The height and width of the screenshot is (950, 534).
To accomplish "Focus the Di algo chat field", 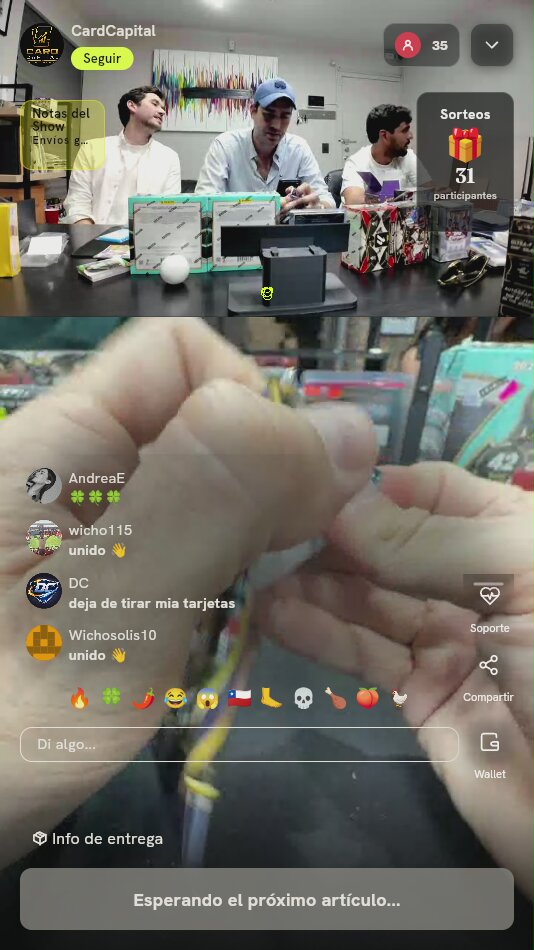I will (239, 744).
